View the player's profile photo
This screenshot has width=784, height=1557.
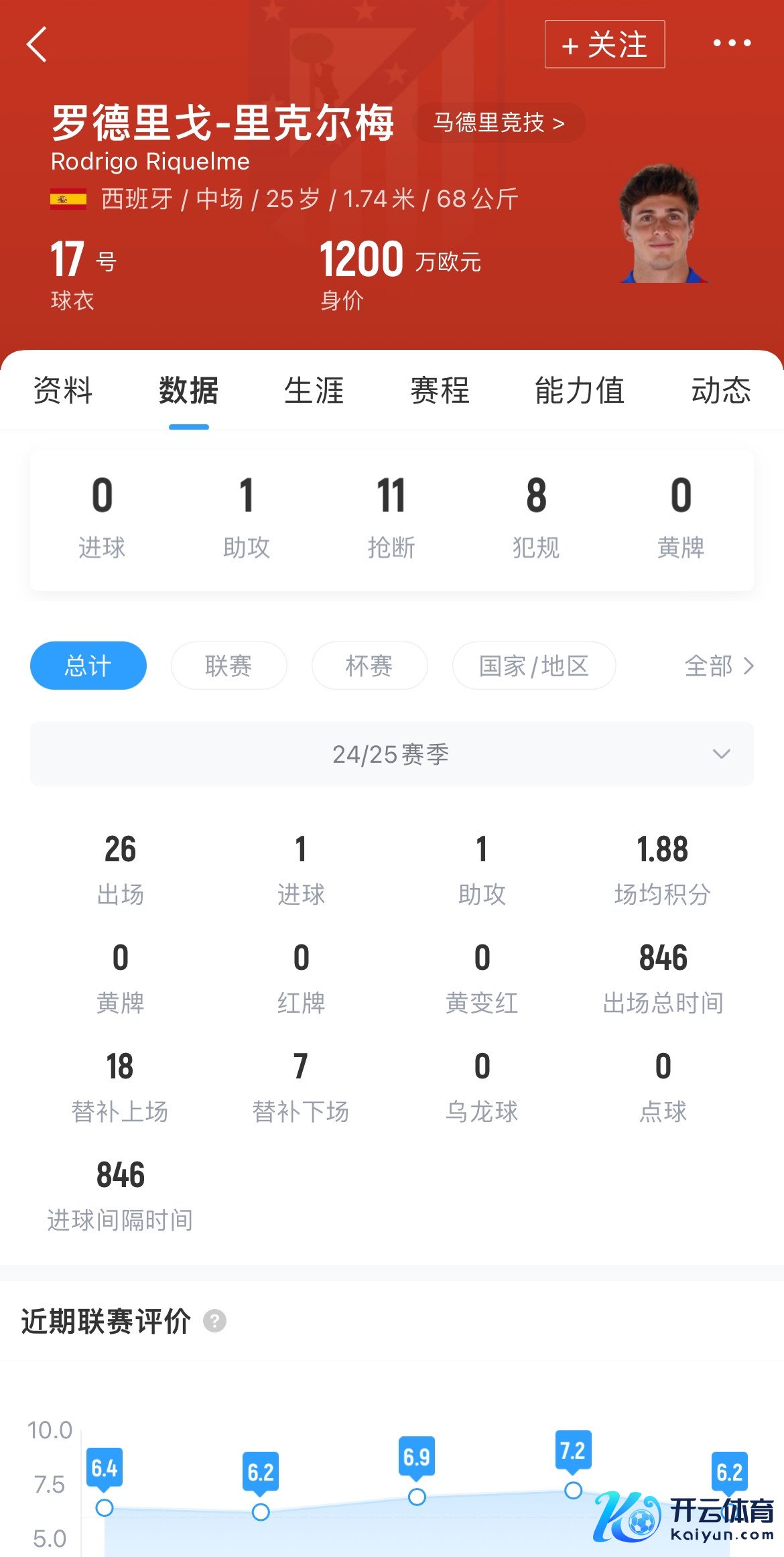click(662, 223)
